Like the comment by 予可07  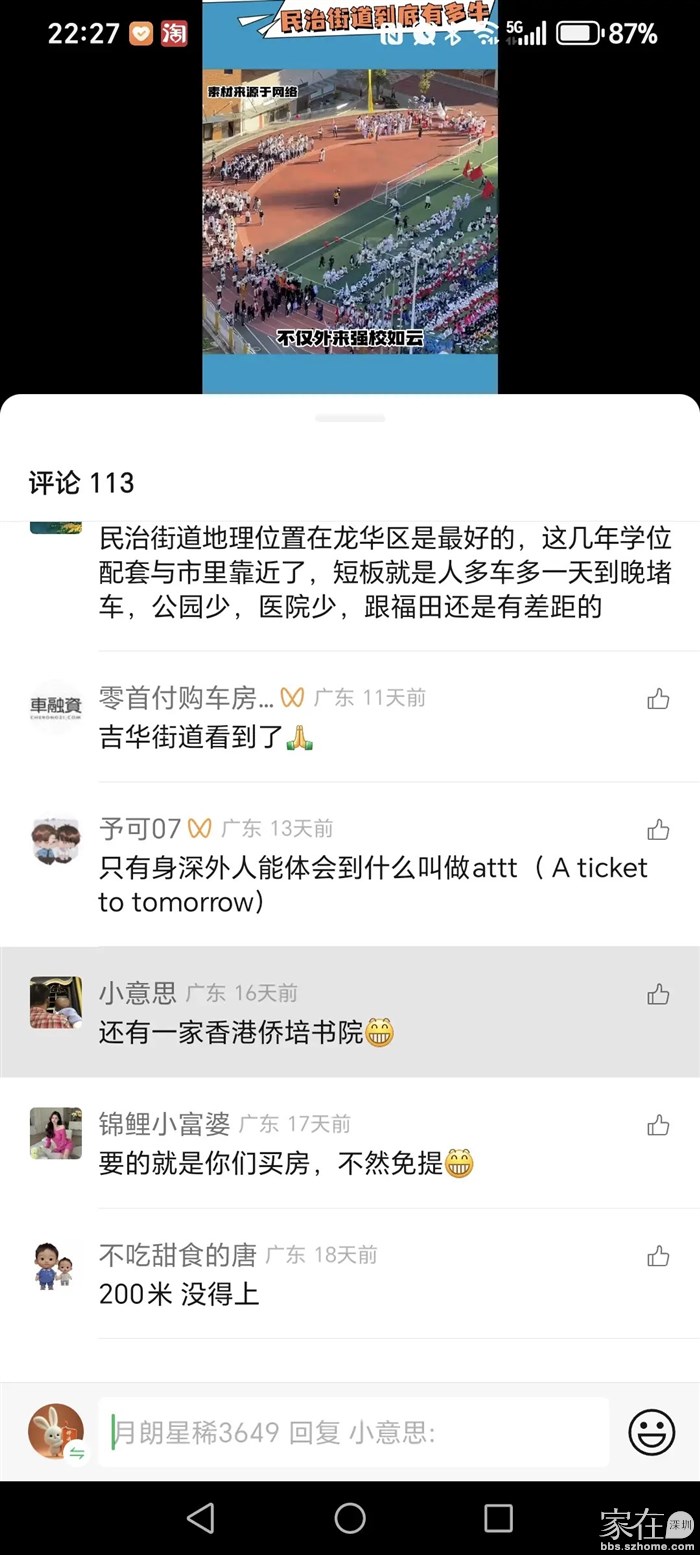tap(658, 829)
